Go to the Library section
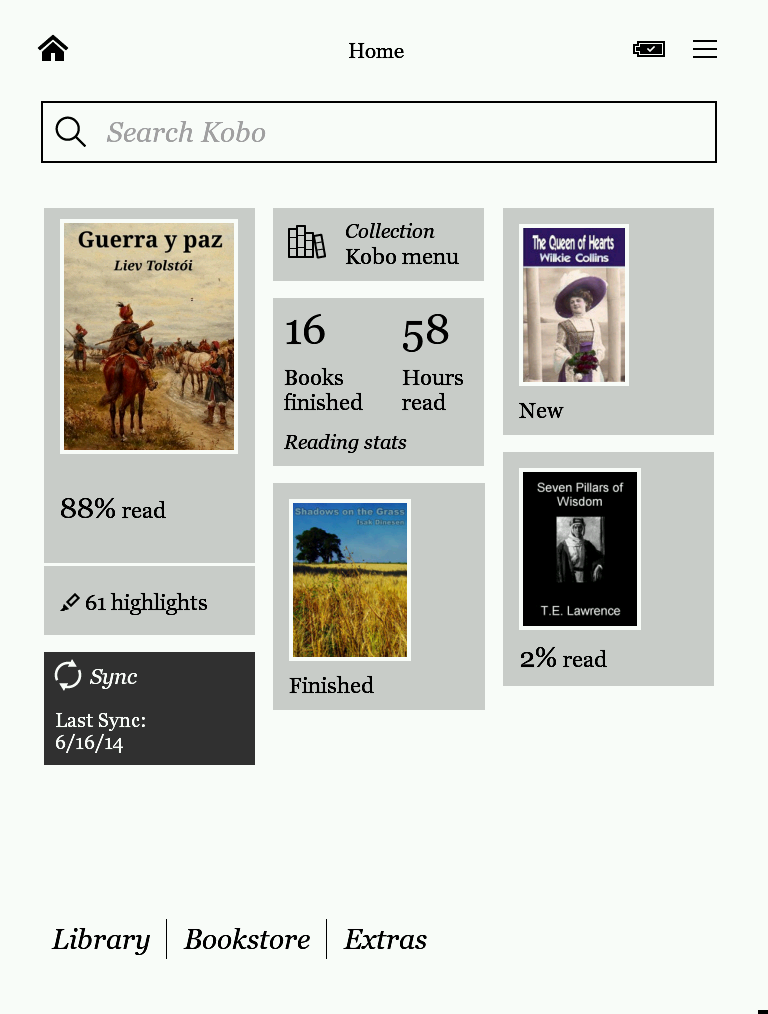 101,939
